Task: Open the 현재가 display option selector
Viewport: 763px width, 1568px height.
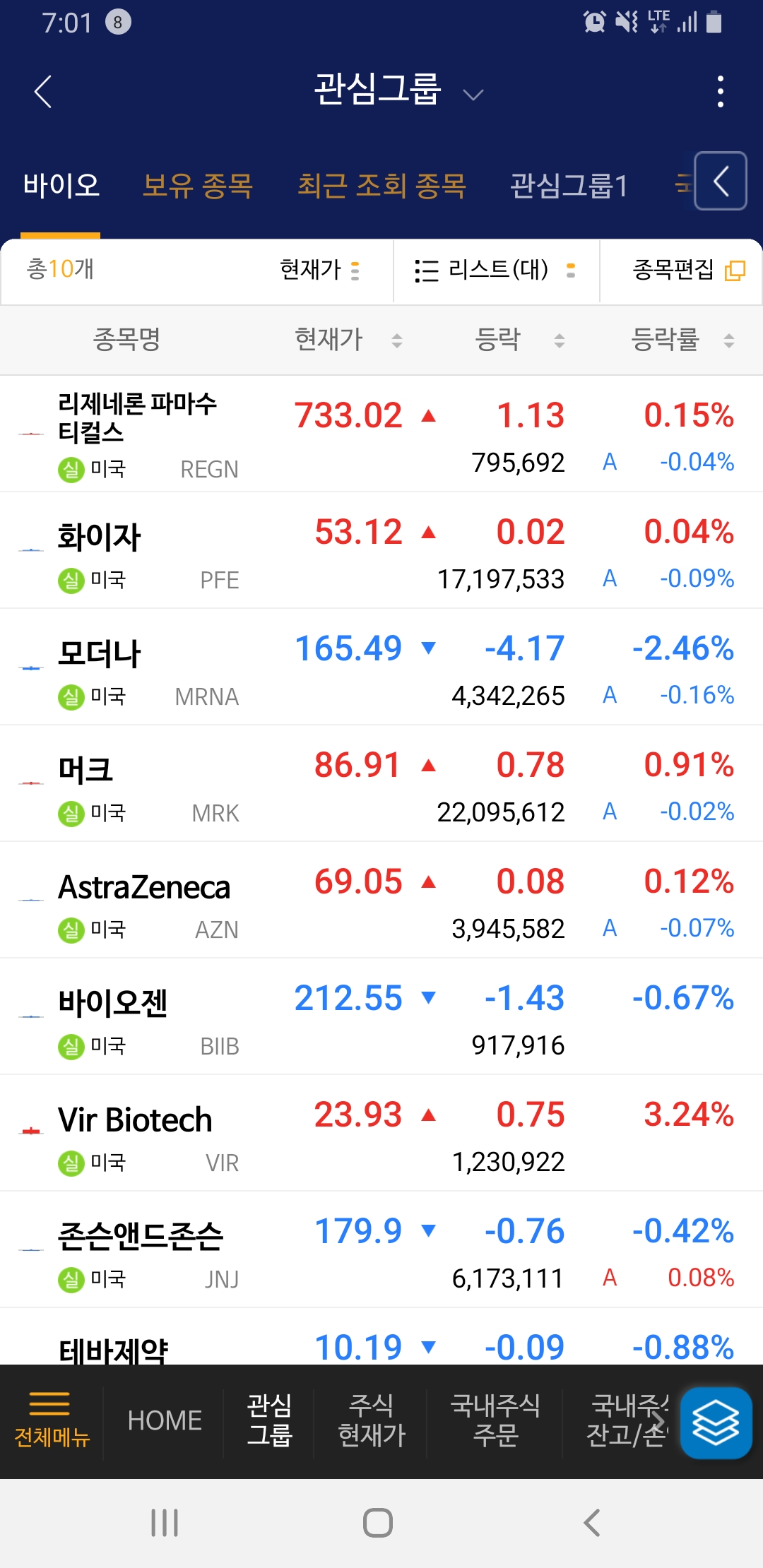Action: click(x=320, y=270)
